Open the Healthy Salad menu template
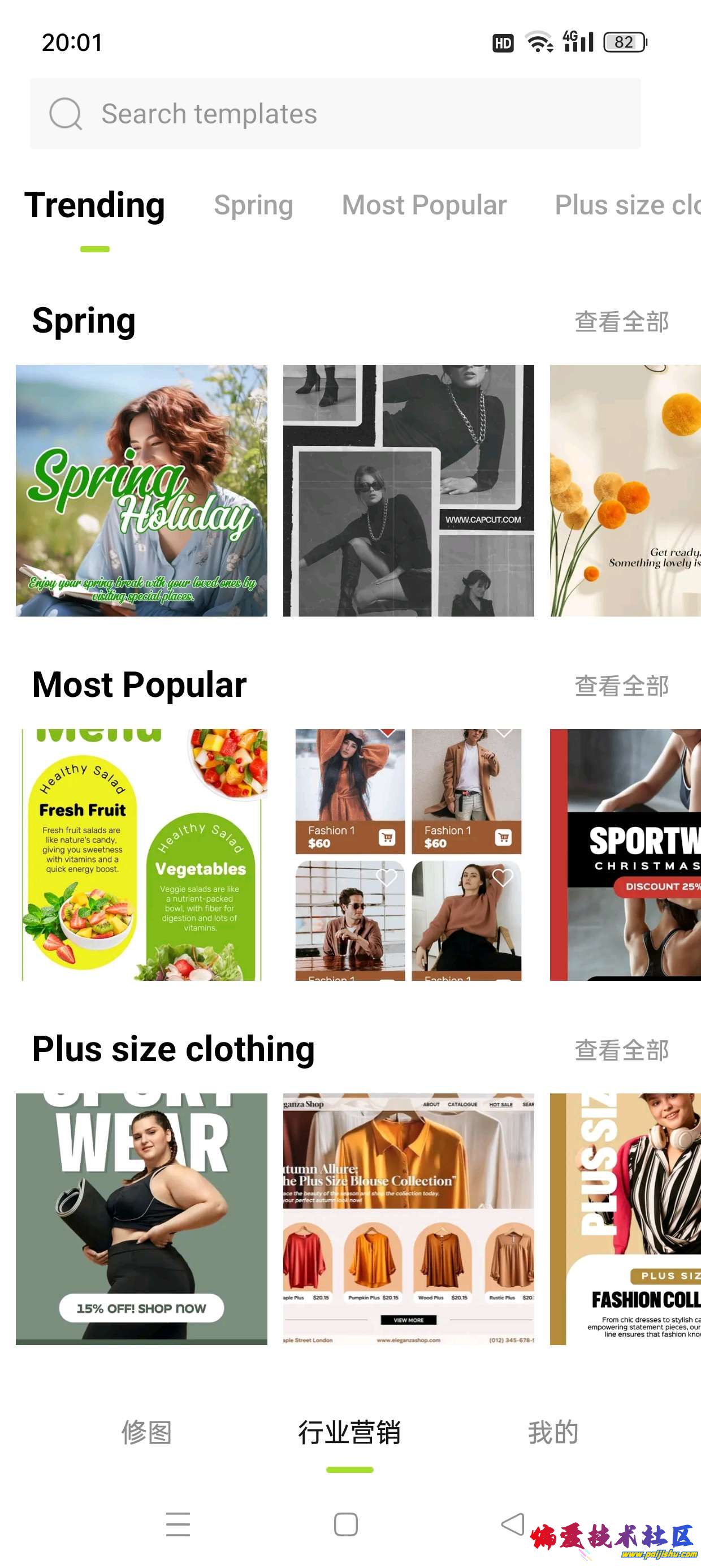701x1568 pixels. 141,855
